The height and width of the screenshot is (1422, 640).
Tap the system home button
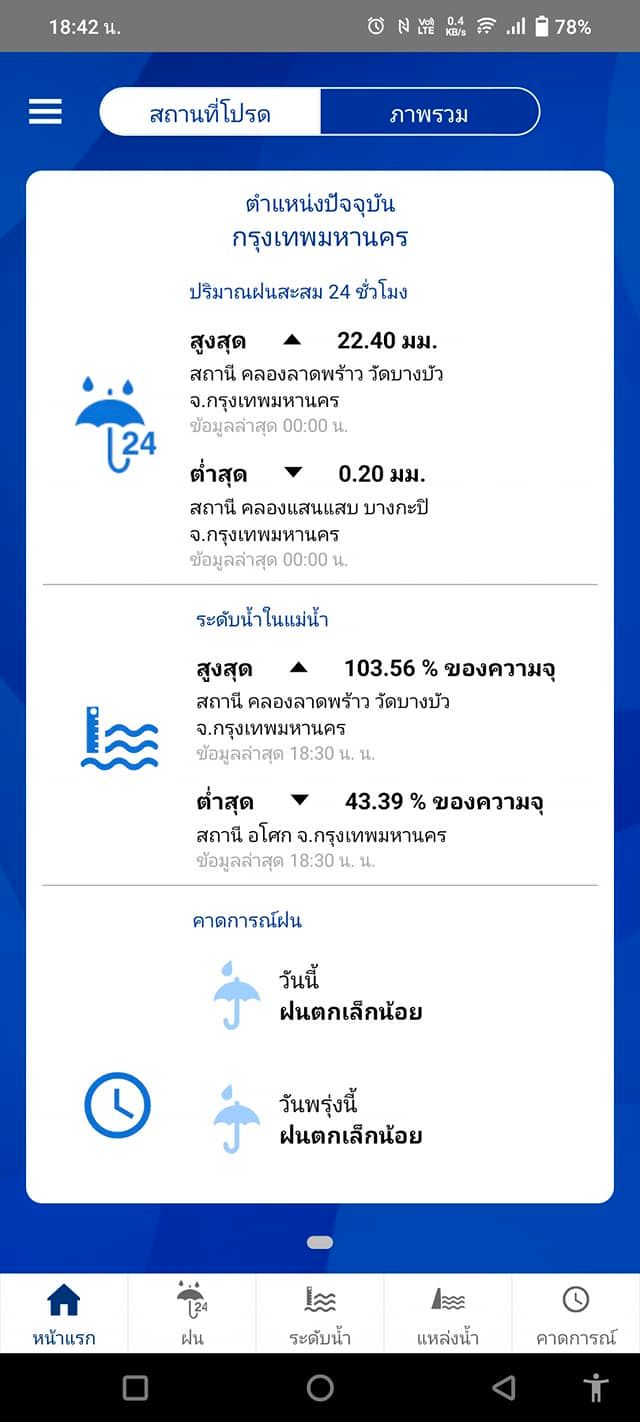pos(320,1387)
